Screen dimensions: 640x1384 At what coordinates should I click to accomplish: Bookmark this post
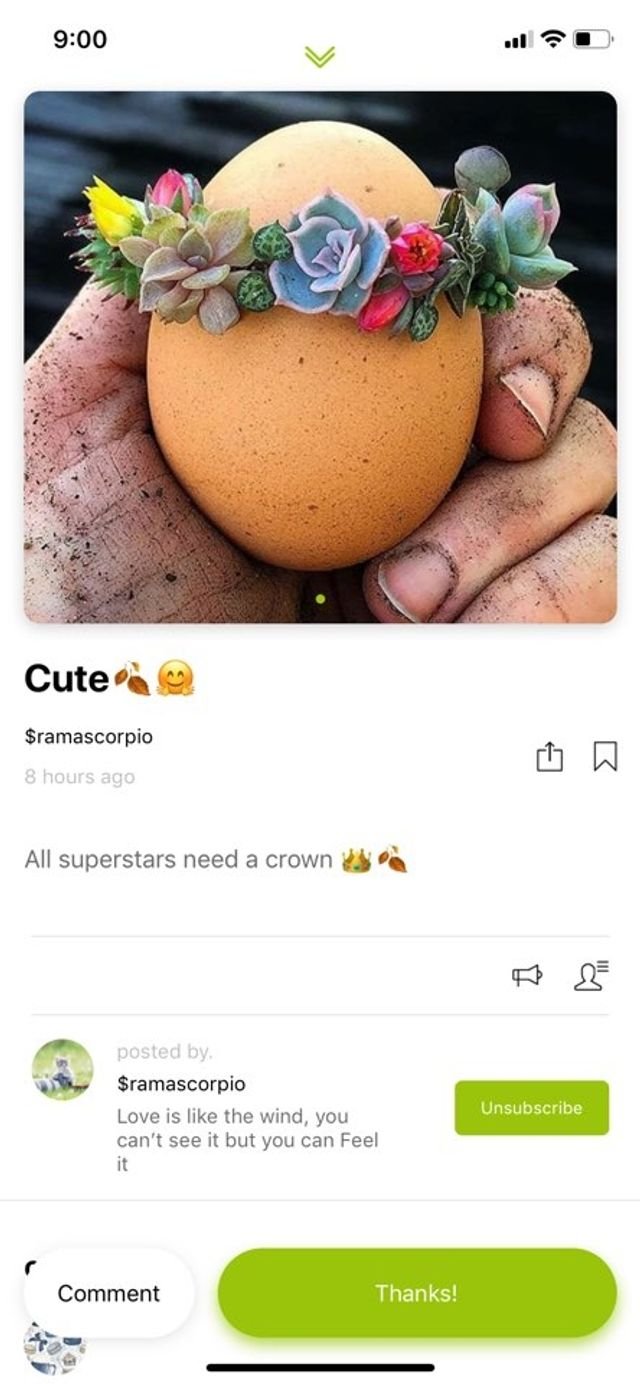pos(605,757)
